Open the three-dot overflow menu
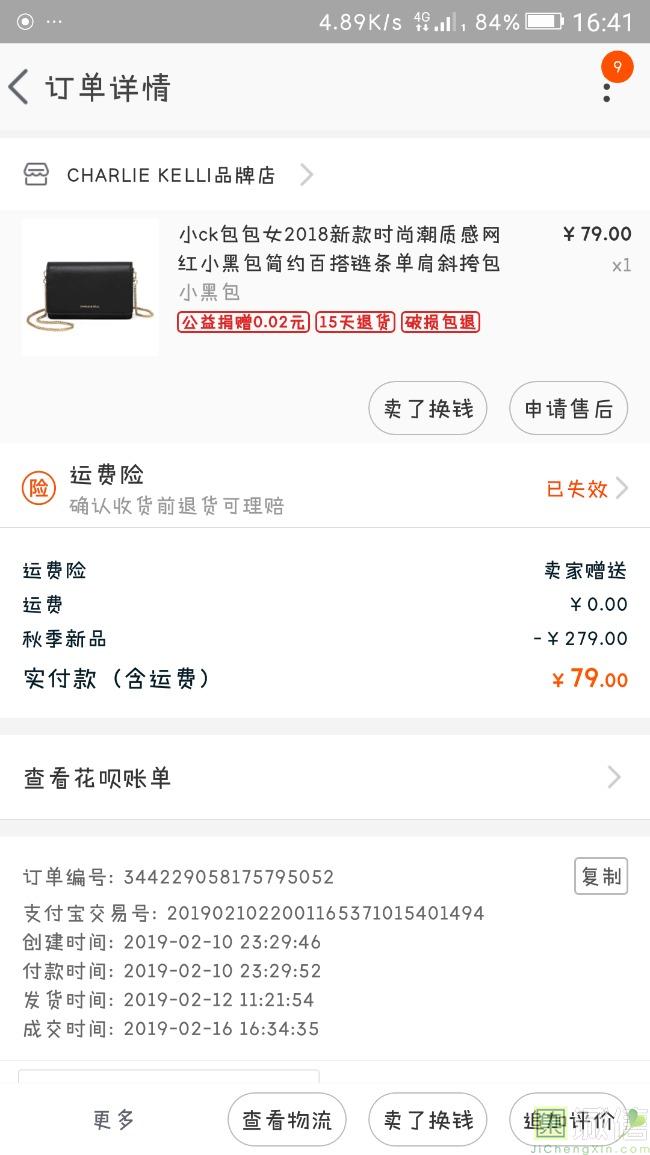650x1155 pixels. tap(606, 88)
